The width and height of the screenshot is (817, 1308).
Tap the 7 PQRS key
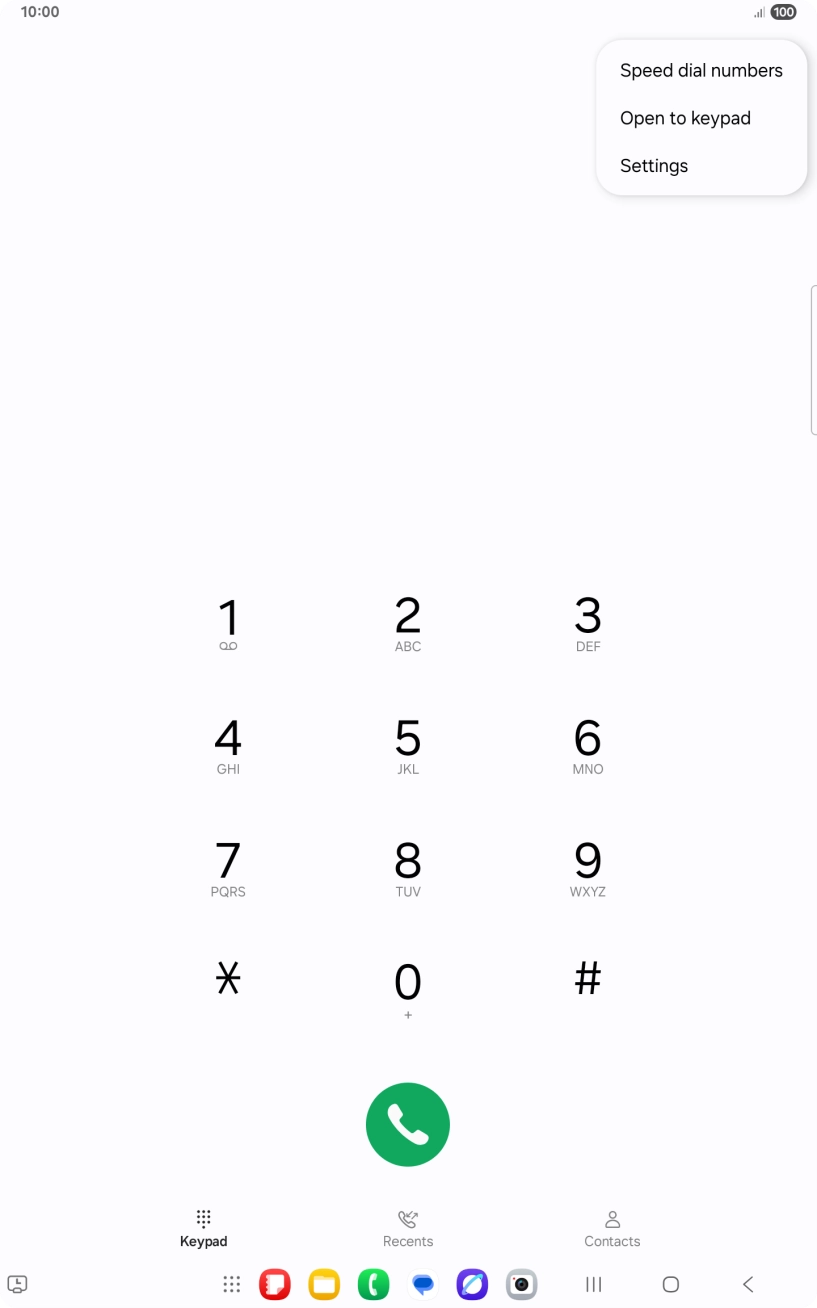(228, 868)
